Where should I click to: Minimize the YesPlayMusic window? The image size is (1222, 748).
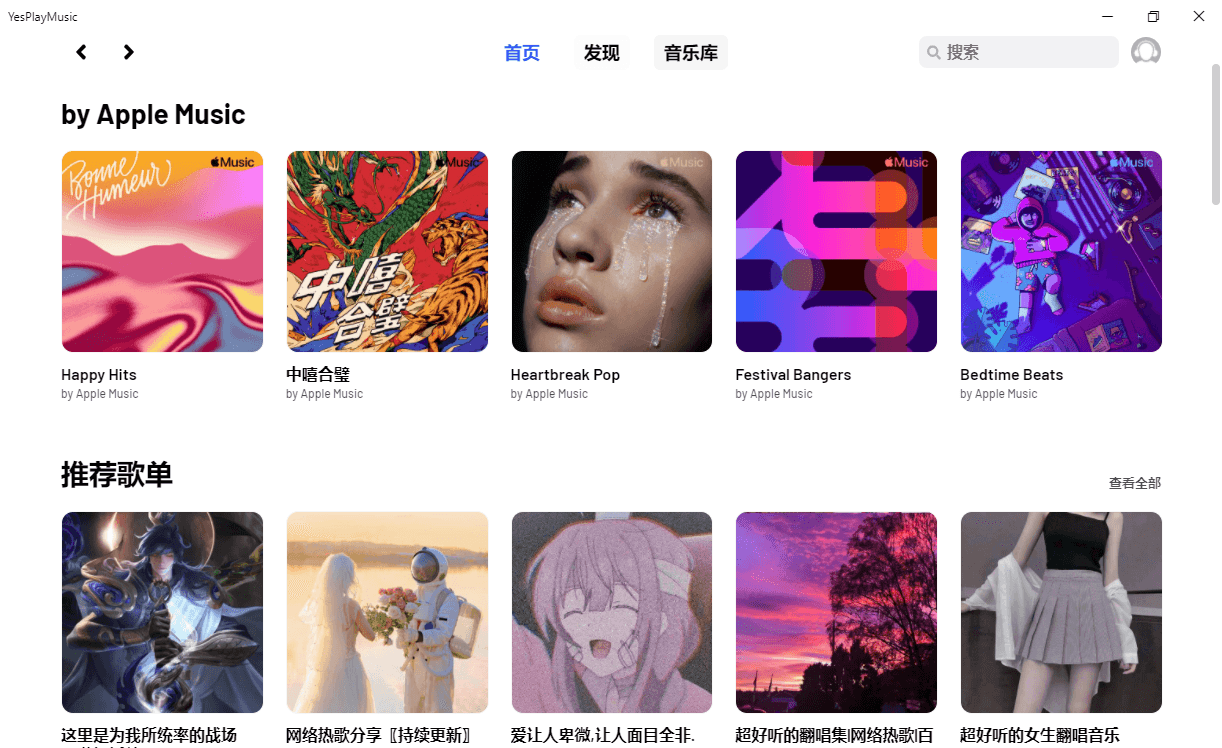tap(1107, 16)
